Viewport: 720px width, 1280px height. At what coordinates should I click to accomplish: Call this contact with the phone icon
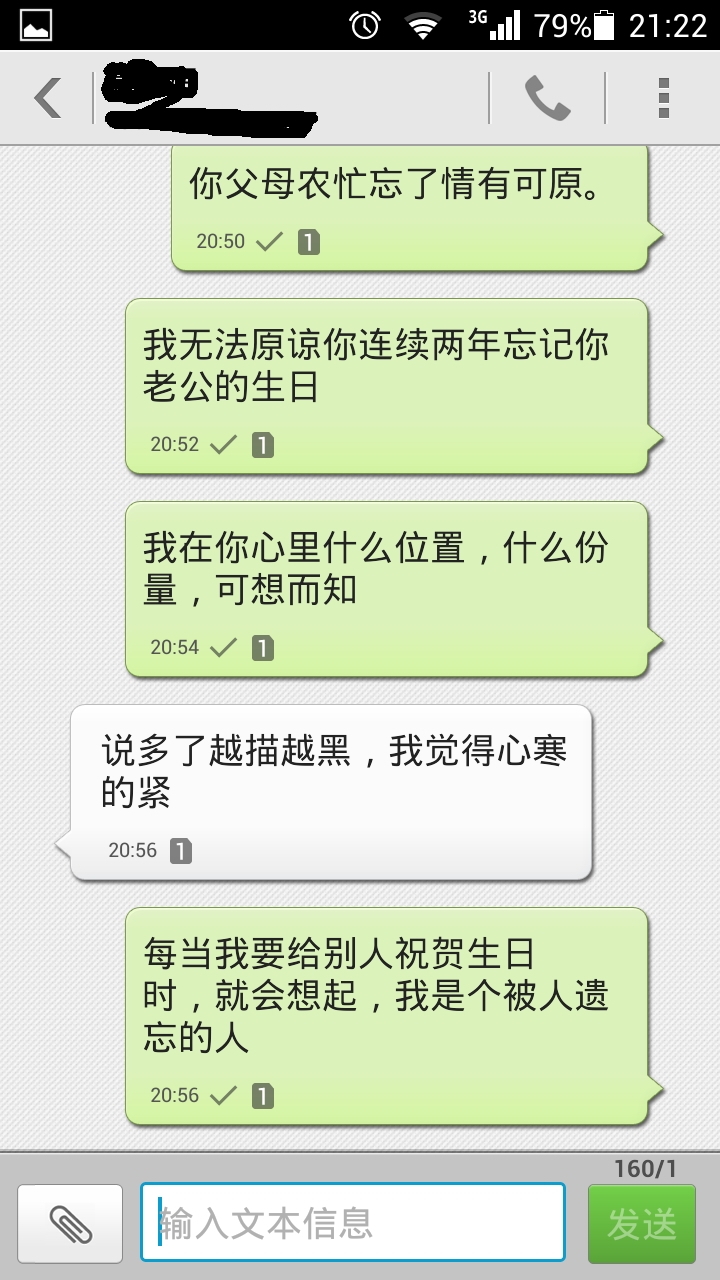click(547, 98)
